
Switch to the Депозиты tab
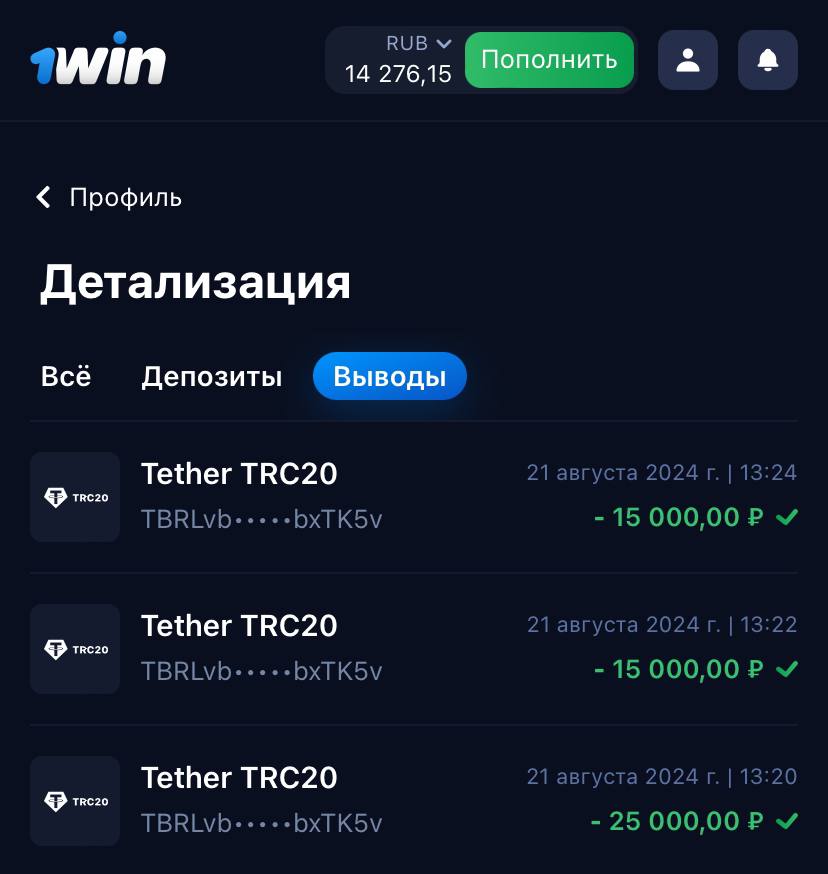pos(211,377)
